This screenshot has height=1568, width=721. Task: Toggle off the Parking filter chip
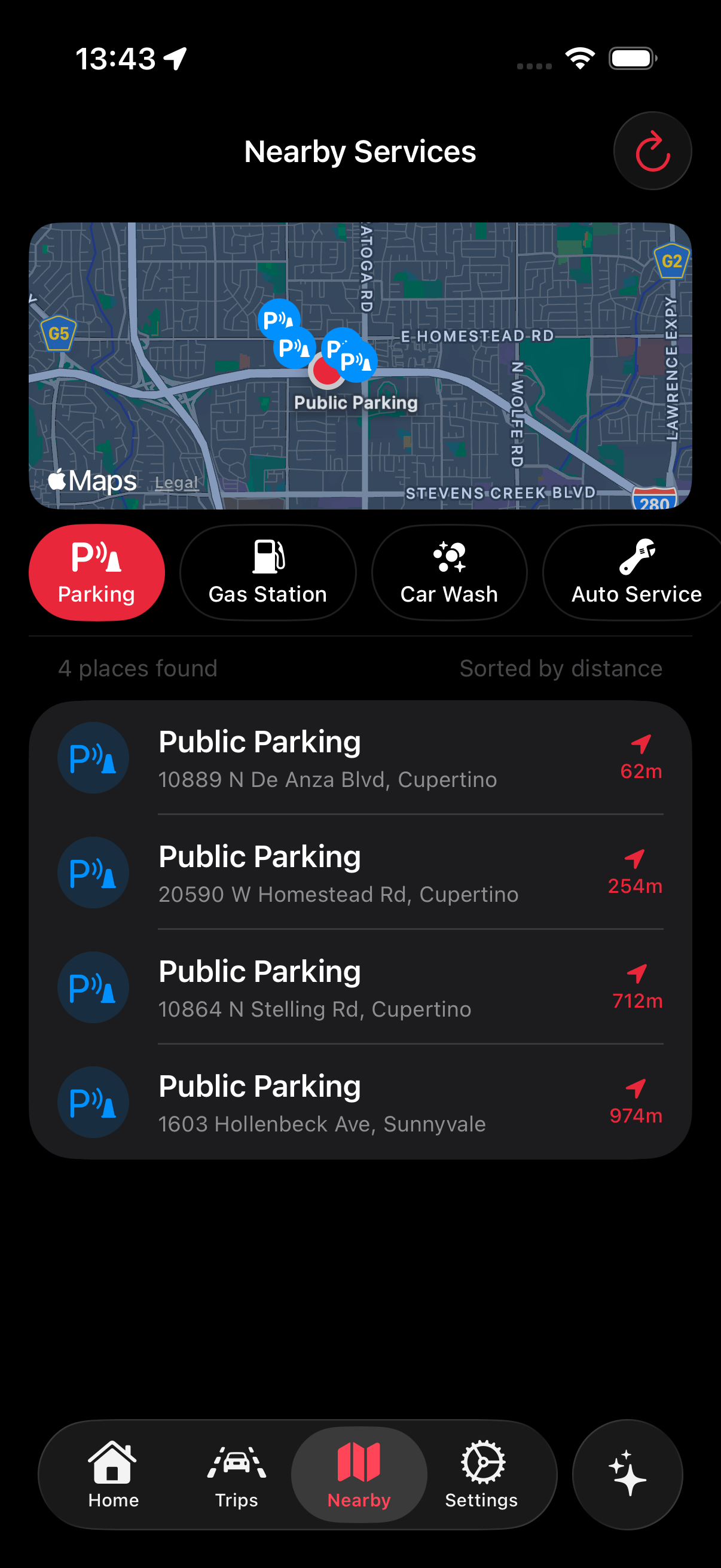(x=97, y=571)
